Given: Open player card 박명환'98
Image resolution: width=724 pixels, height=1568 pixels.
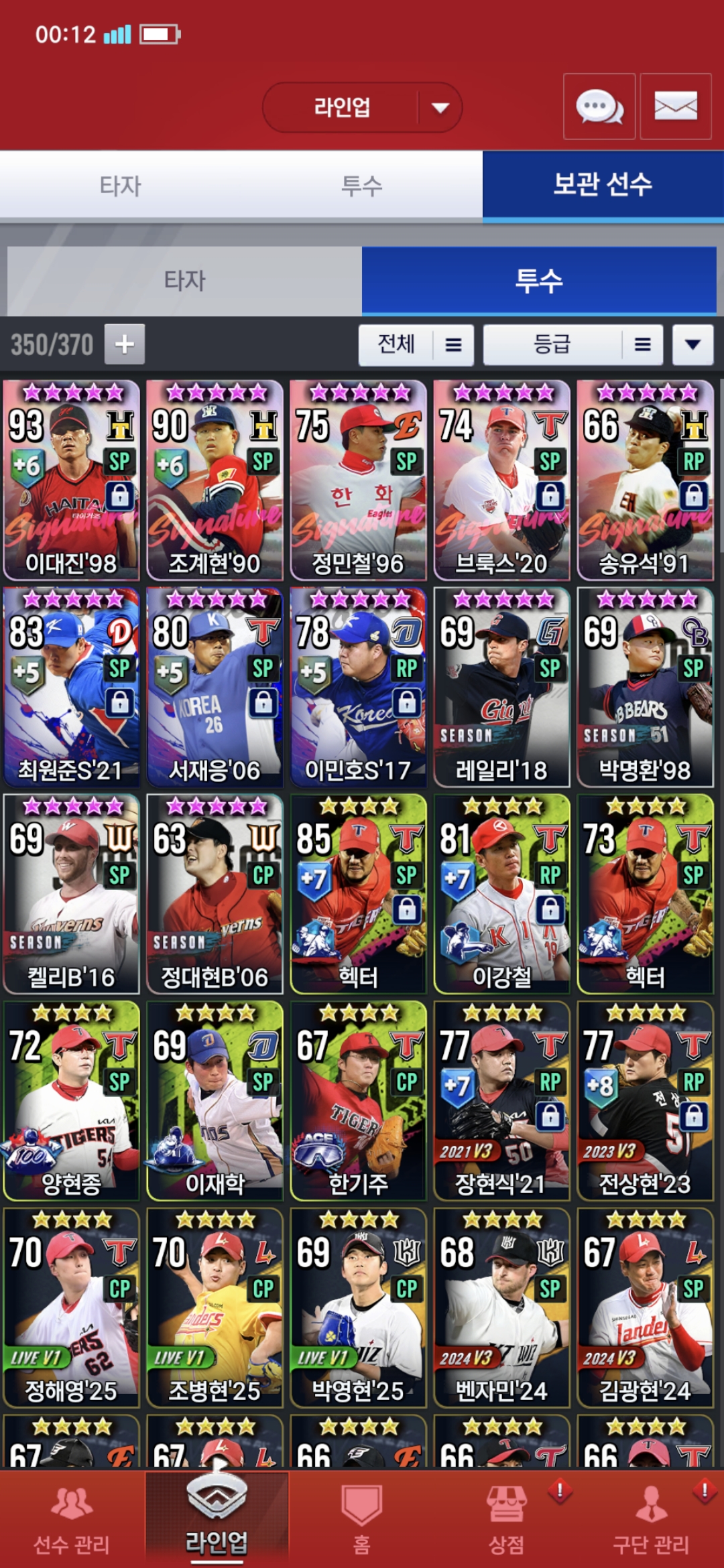Looking at the screenshot, I should pos(645,687).
